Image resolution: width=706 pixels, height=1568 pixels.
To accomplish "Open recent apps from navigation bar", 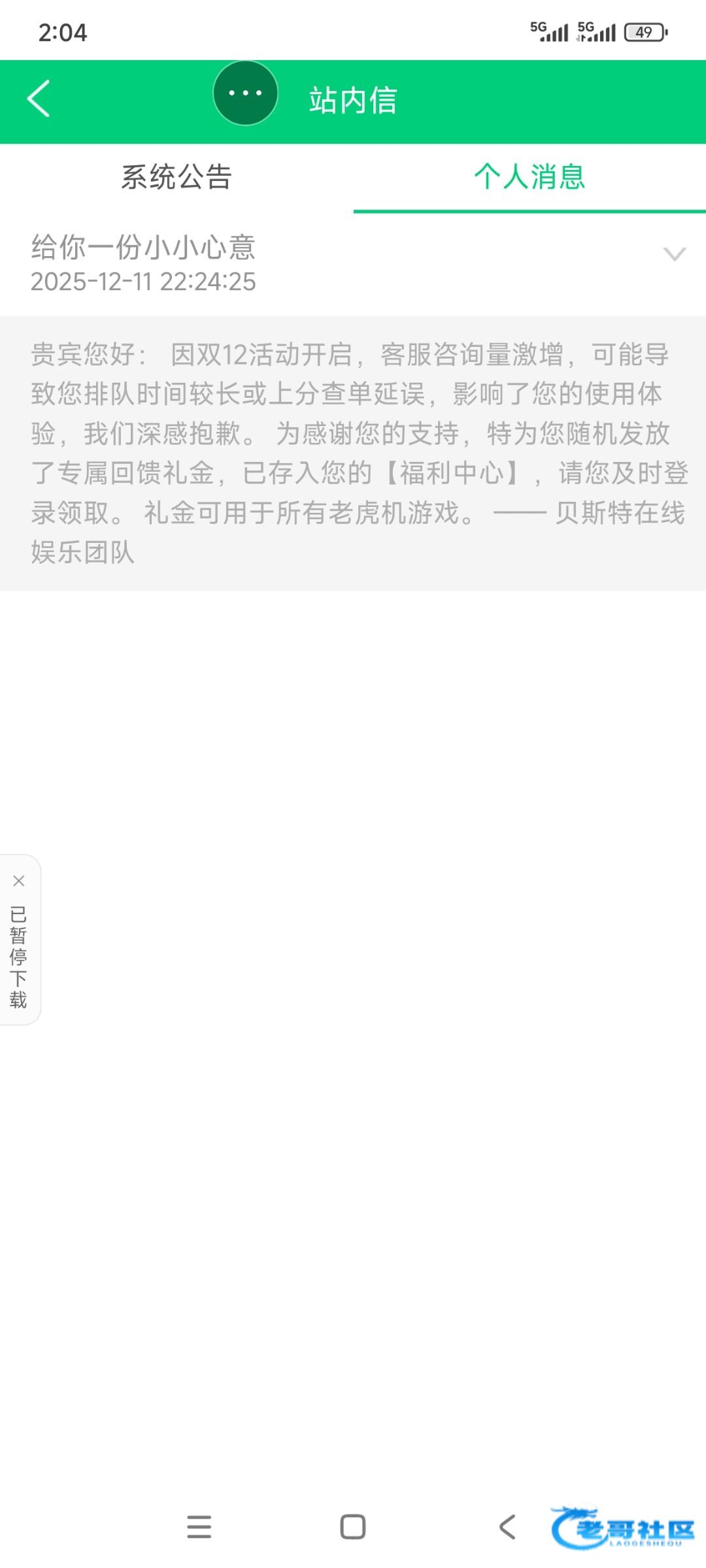I will coord(199,1527).
